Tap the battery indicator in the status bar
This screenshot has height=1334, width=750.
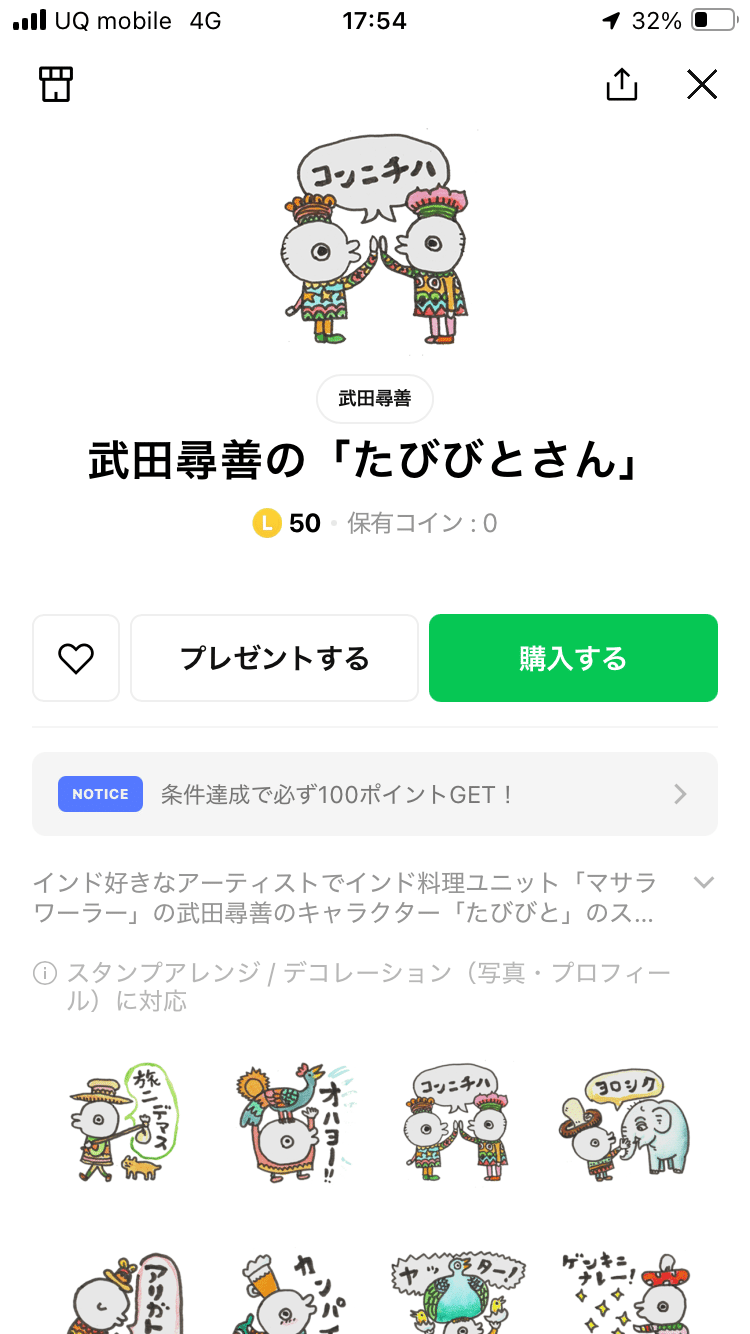point(712,19)
